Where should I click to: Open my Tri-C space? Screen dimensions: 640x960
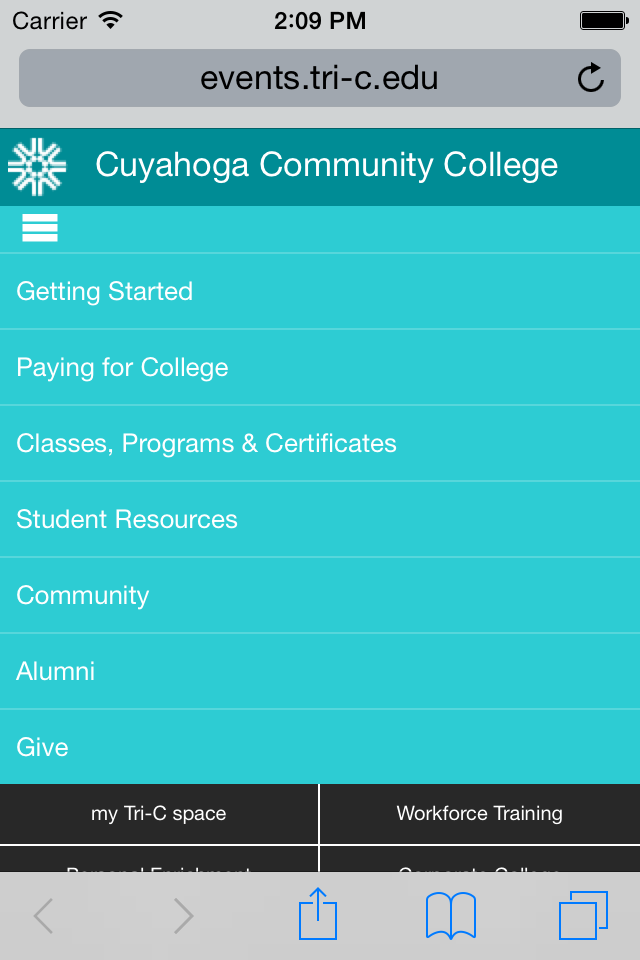coord(159,814)
